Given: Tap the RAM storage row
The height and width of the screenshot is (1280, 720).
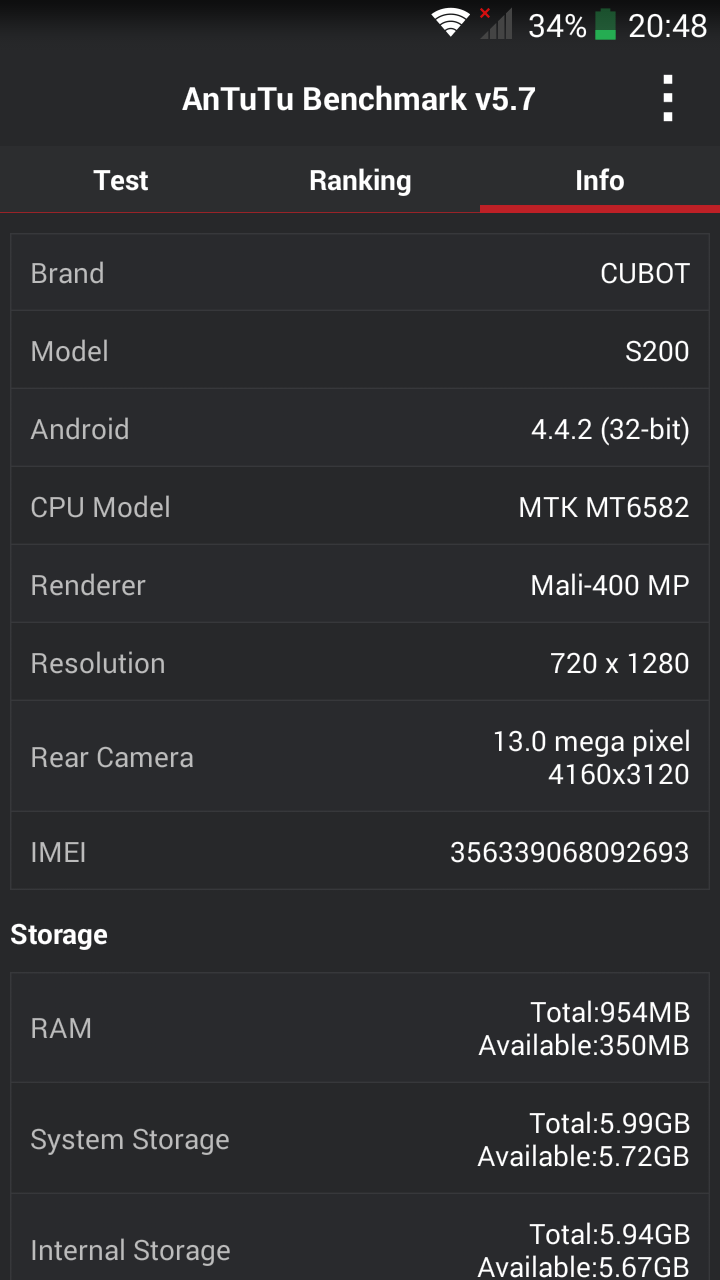Looking at the screenshot, I should click(360, 1028).
